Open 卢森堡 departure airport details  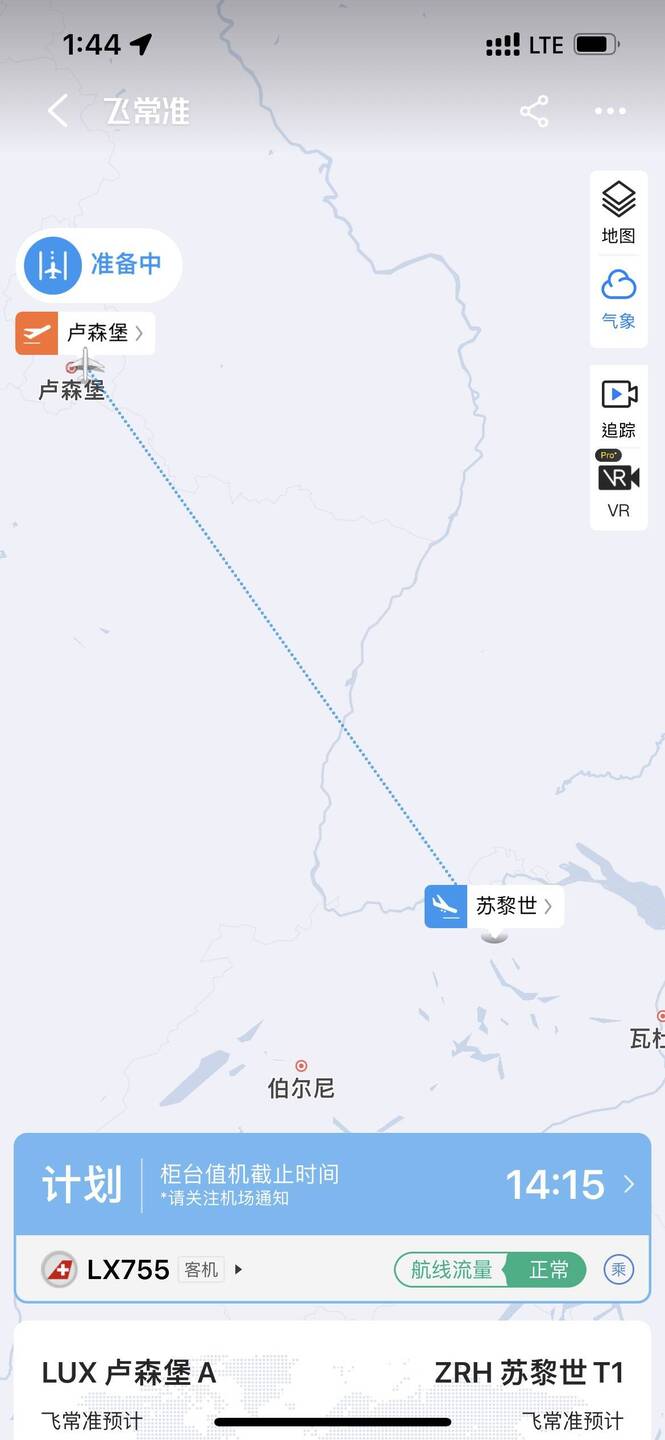pos(86,333)
